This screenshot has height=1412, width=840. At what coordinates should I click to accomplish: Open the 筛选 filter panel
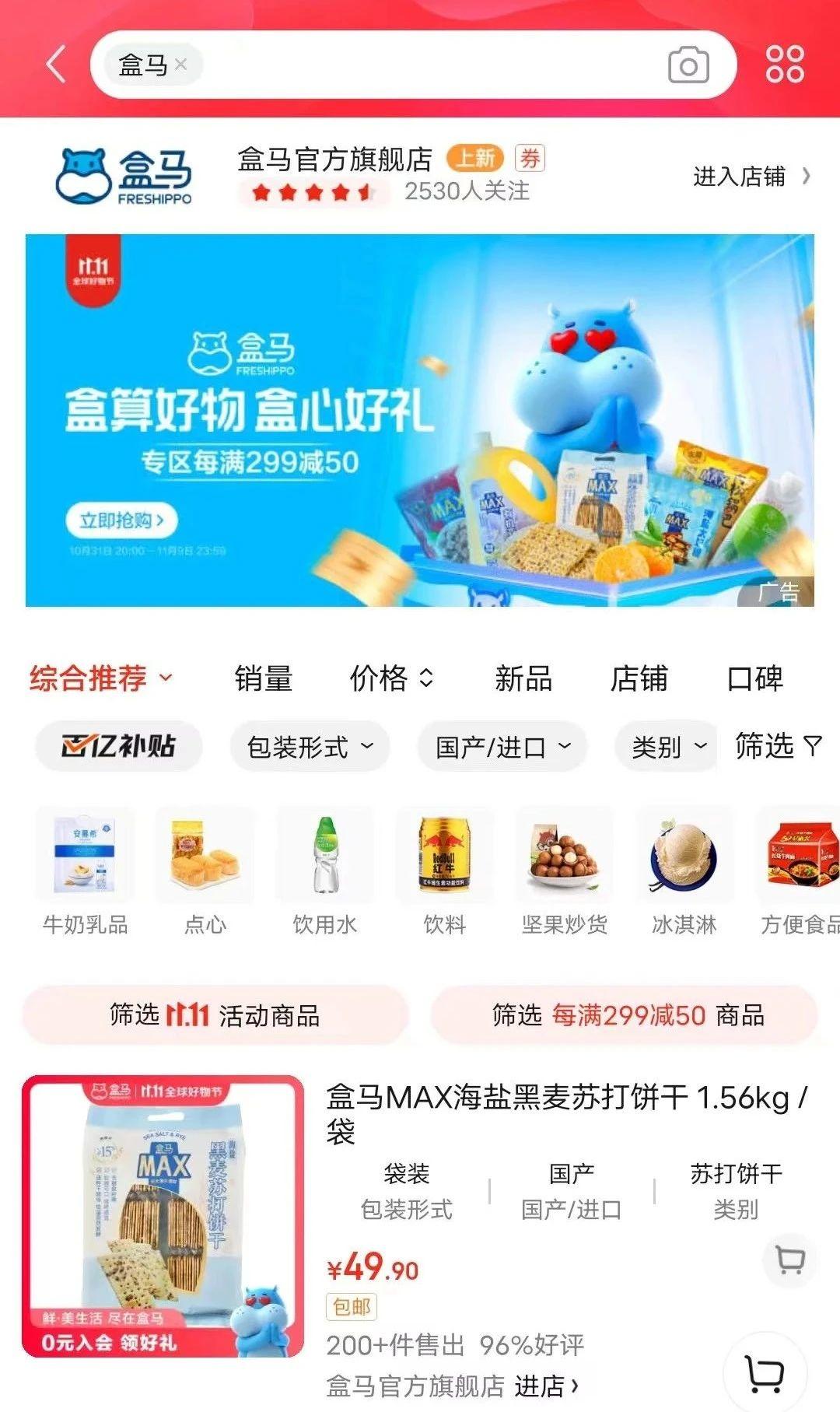tap(779, 746)
